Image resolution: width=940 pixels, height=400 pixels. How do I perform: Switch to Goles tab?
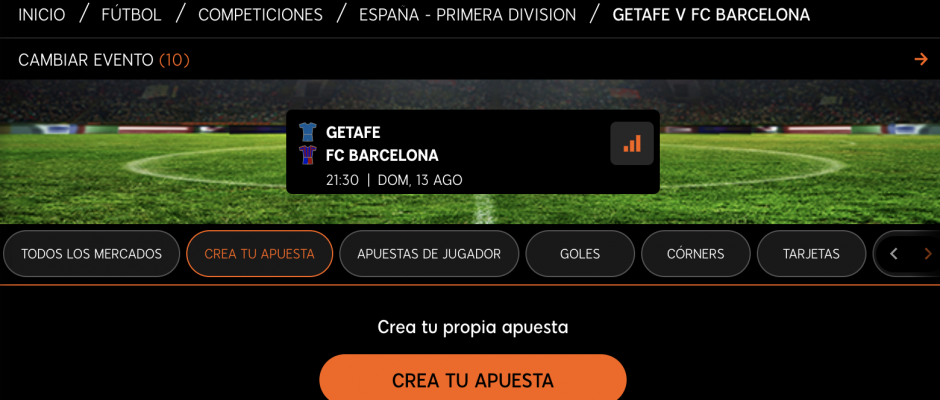point(580,254)
